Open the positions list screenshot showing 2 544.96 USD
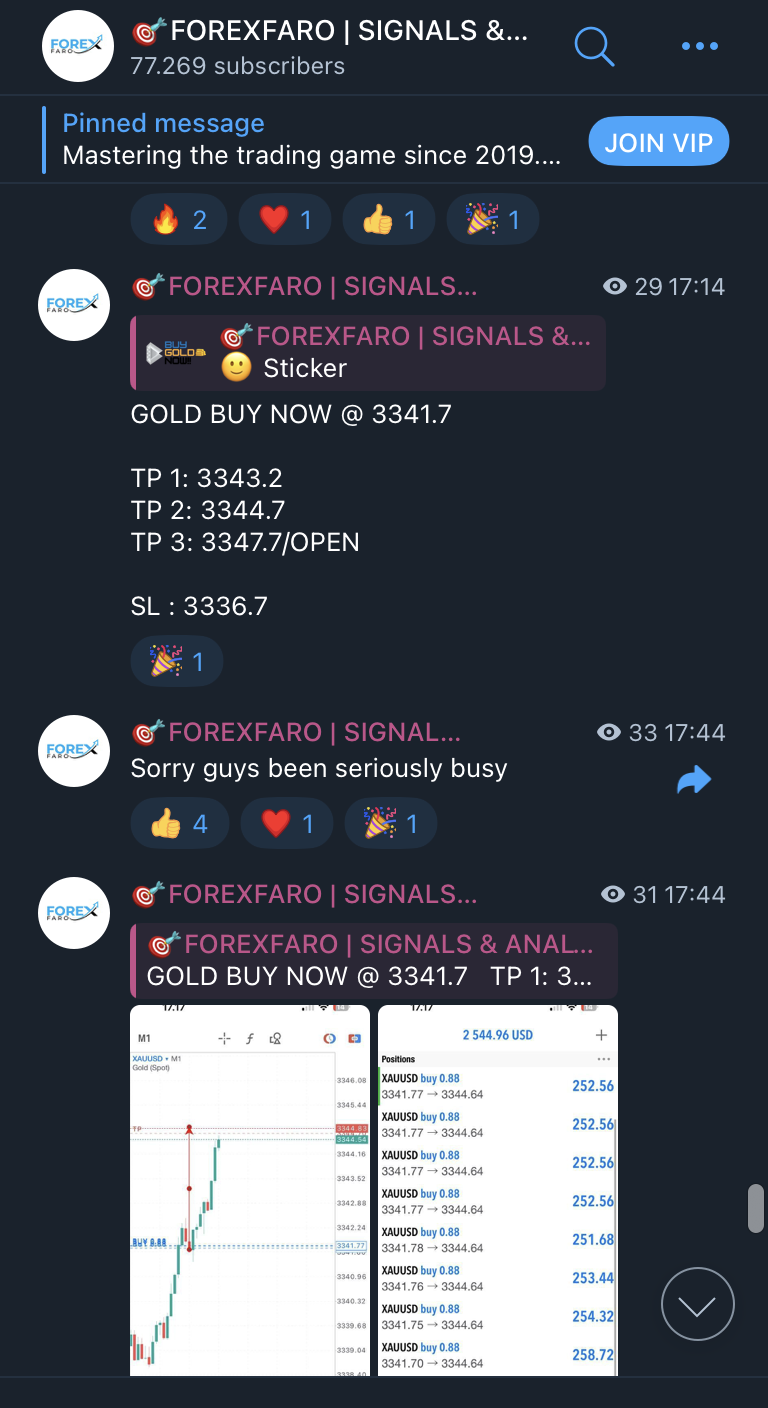This screenshot has height=1408, width=768. (498, 1190)
